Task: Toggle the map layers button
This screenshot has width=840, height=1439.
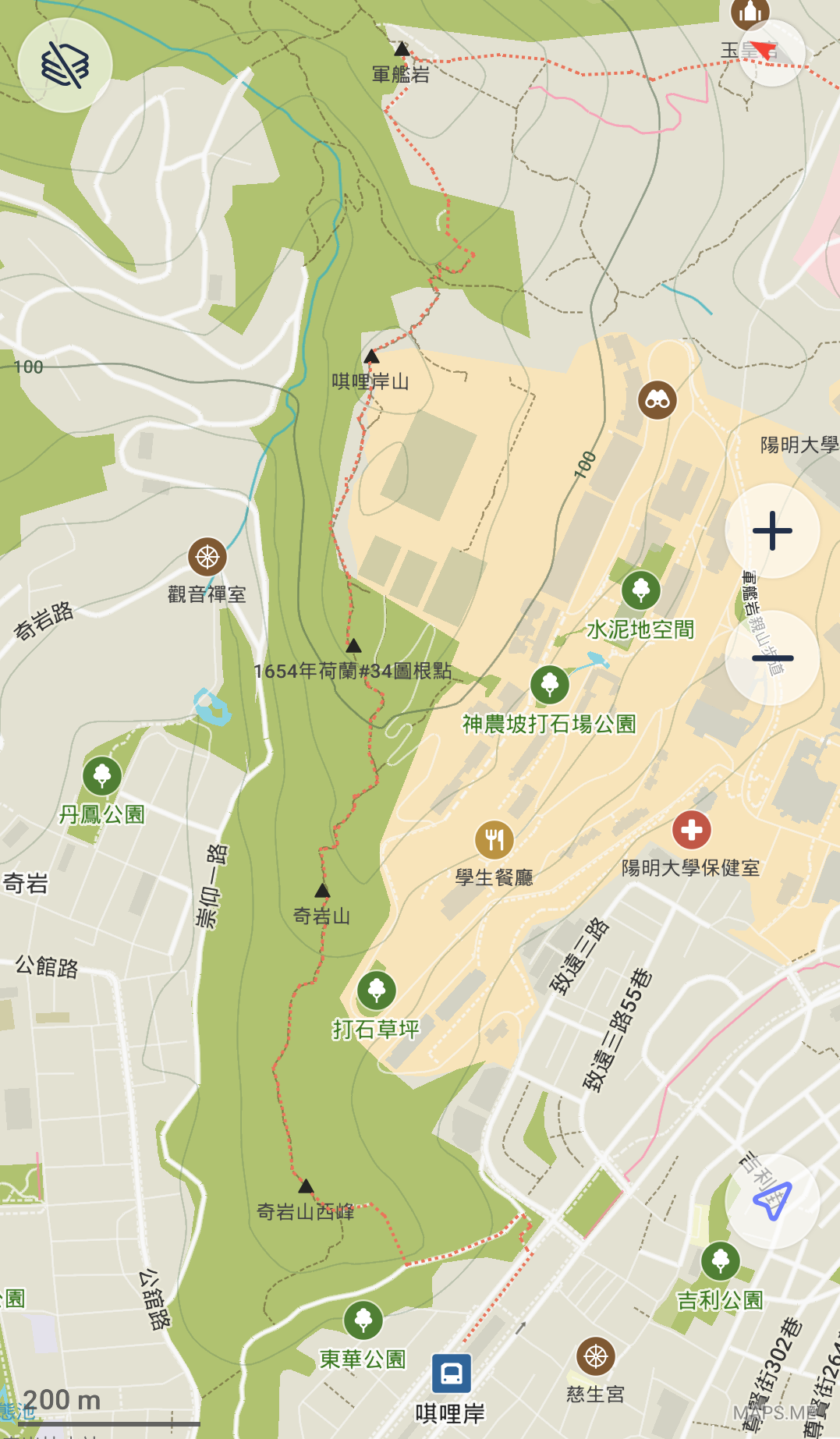Action: click(66, 66)
